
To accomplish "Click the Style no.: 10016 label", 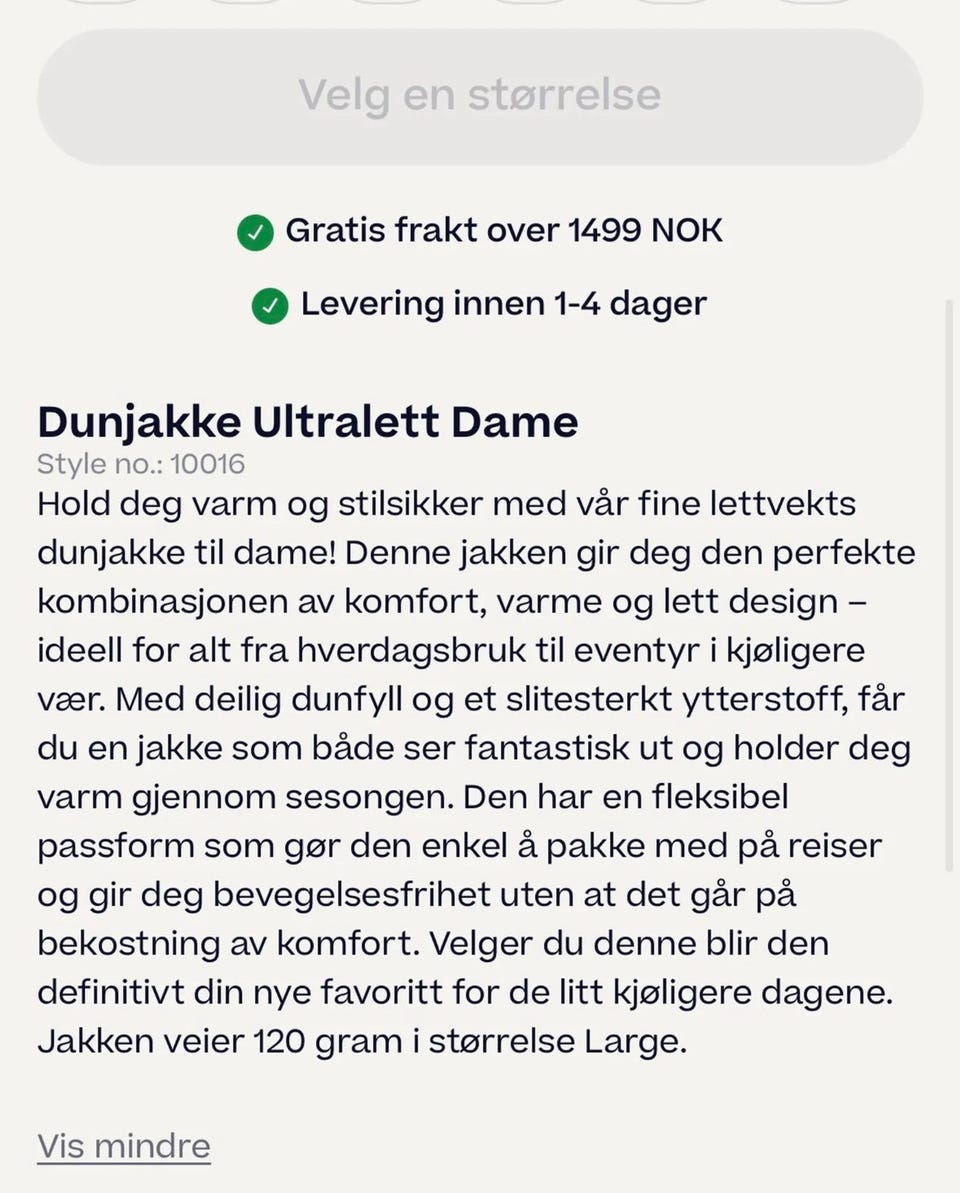I will pos(140,463).
